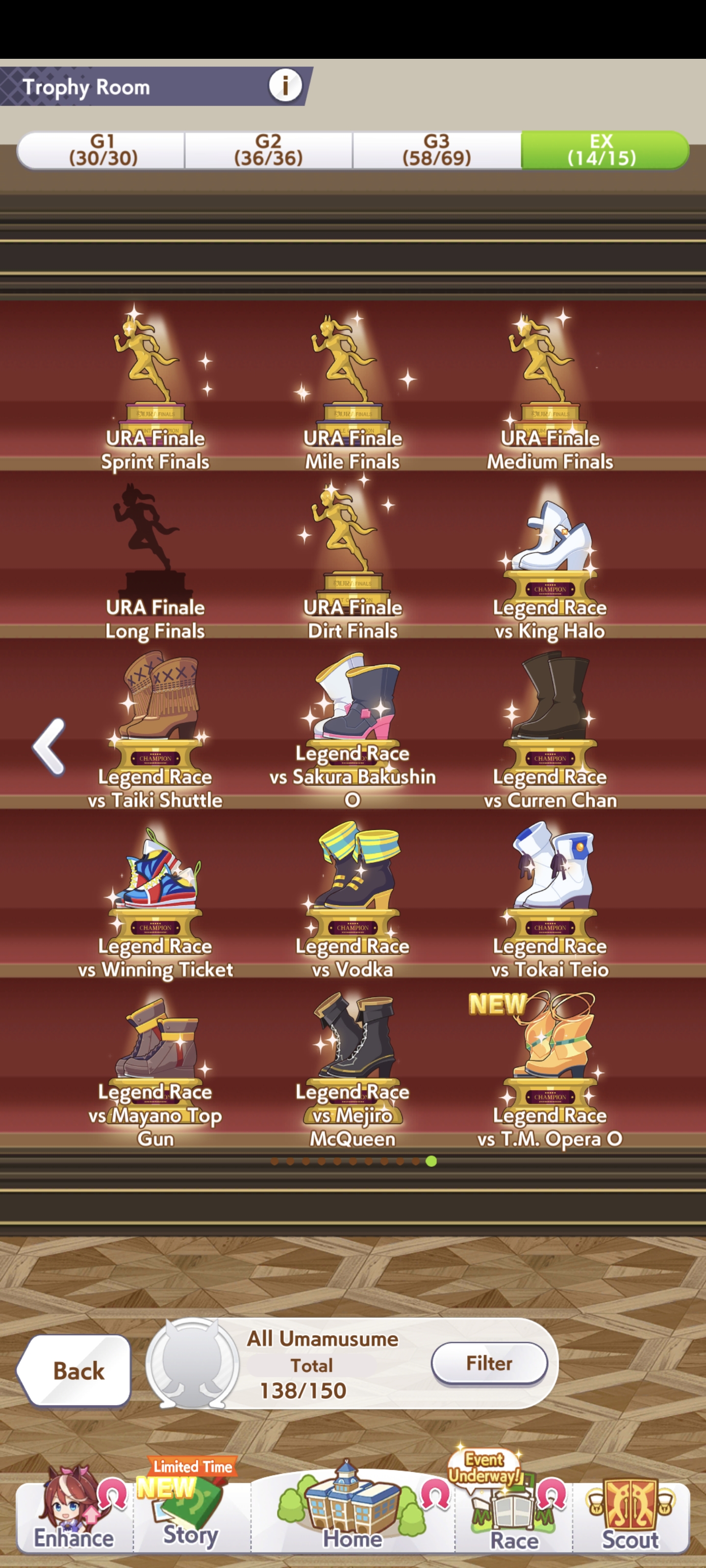
Task: Open Legend Race vs Tokai Teio trophy
Action: click(550, 899)
